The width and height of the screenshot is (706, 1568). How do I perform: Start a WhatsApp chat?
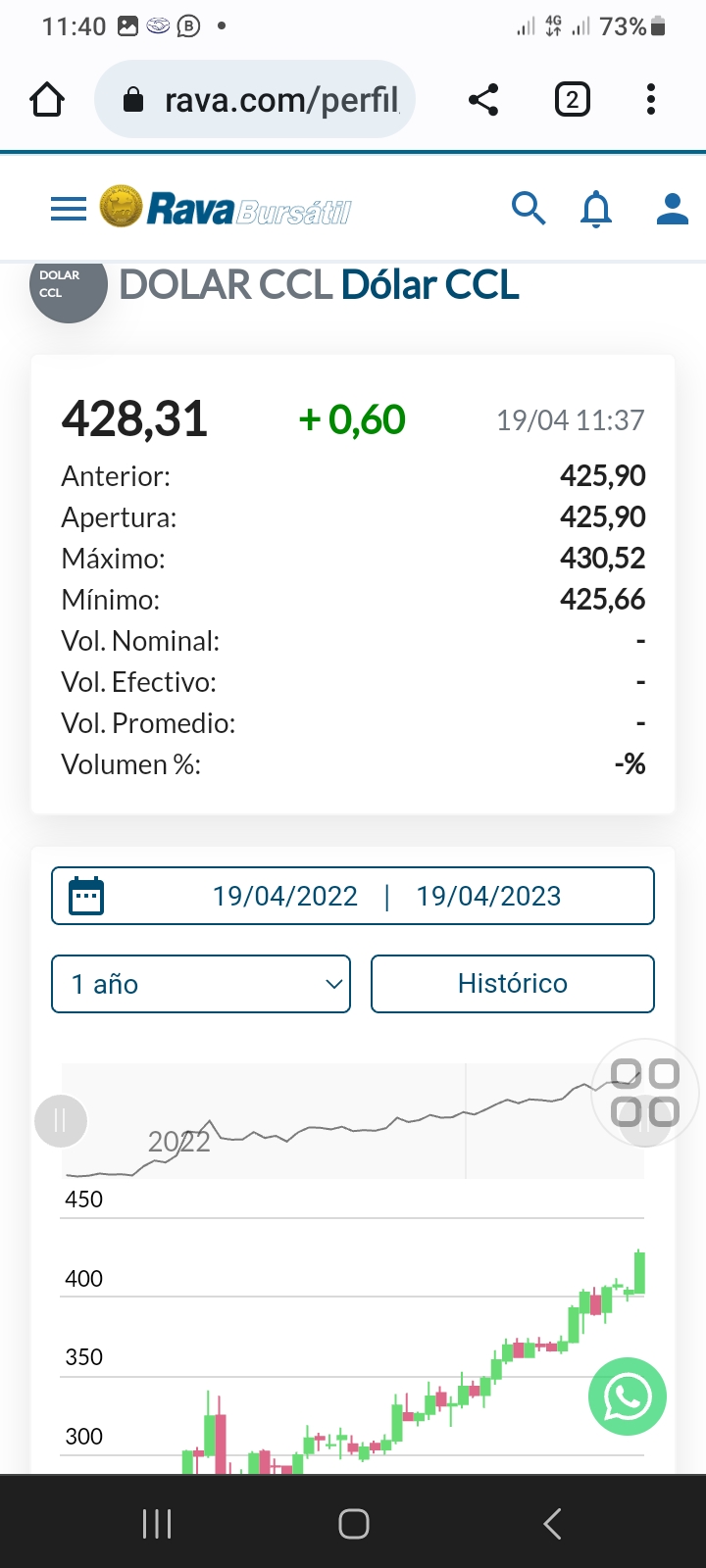tap(628, 1396)
